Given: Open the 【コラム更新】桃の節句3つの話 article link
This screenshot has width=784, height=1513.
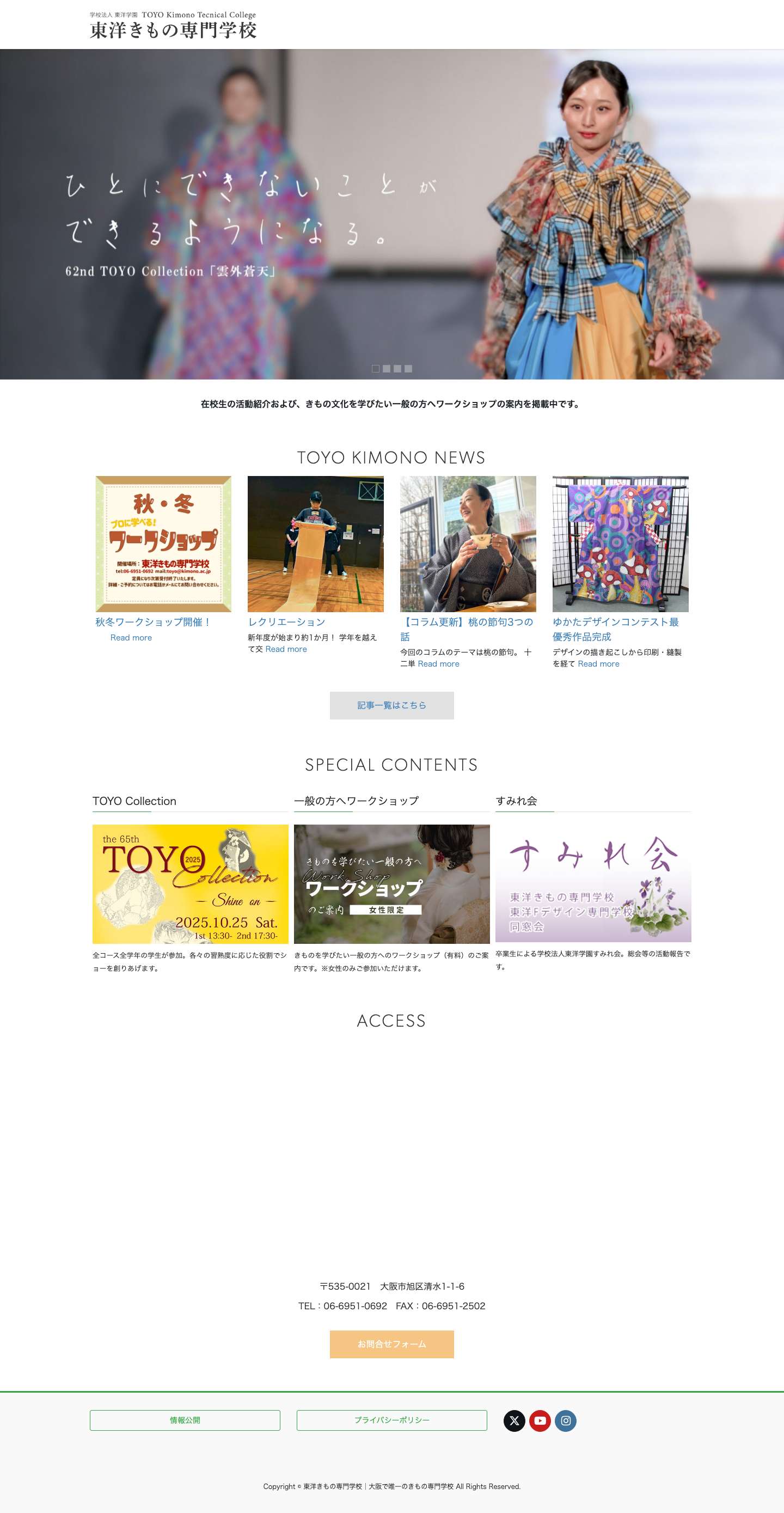Looking at the screenshot, I should click(x=467, y=629).
